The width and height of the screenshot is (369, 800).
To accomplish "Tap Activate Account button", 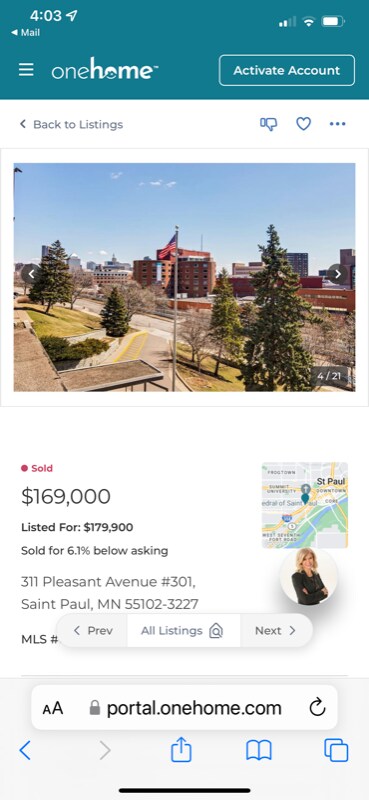I will 287,70.
